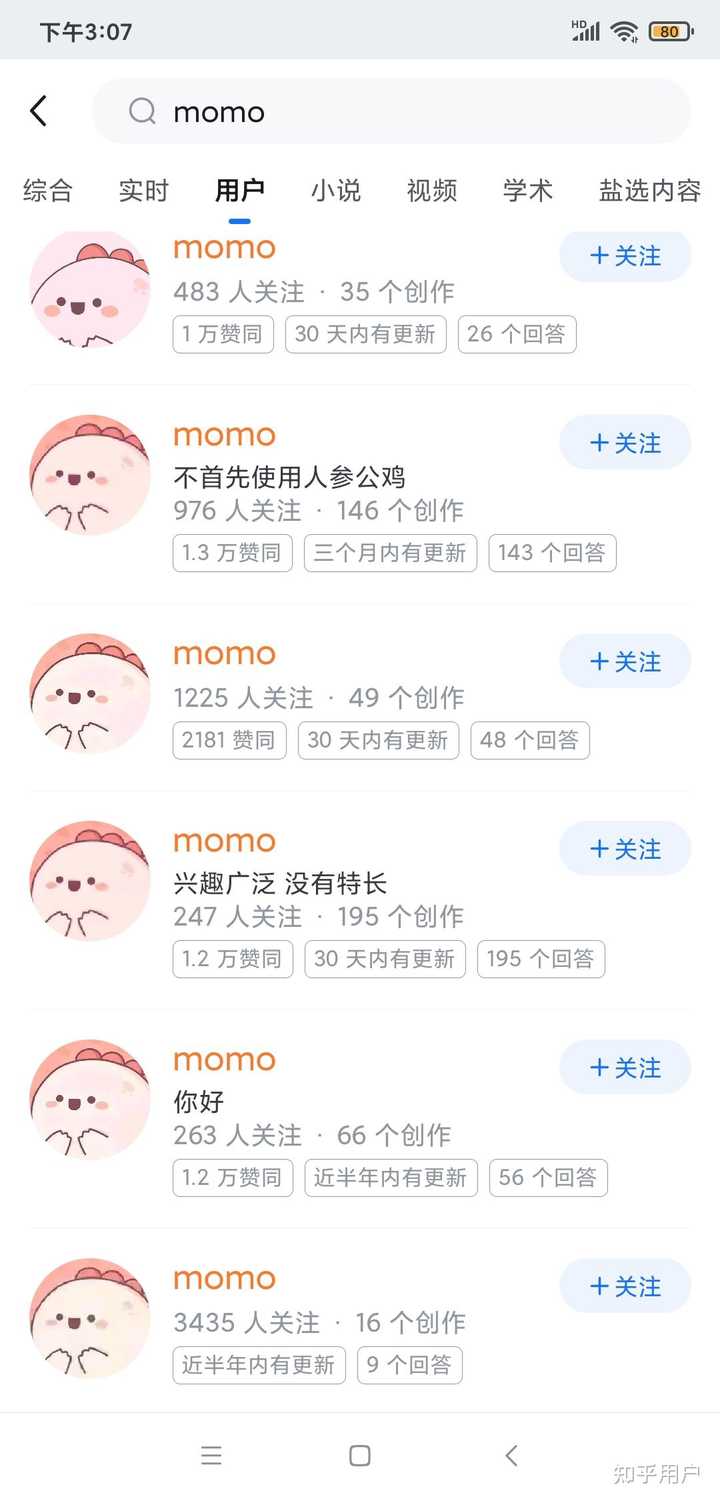
Task: Switch to the 综合 tab
Action: tap(48, 190)
